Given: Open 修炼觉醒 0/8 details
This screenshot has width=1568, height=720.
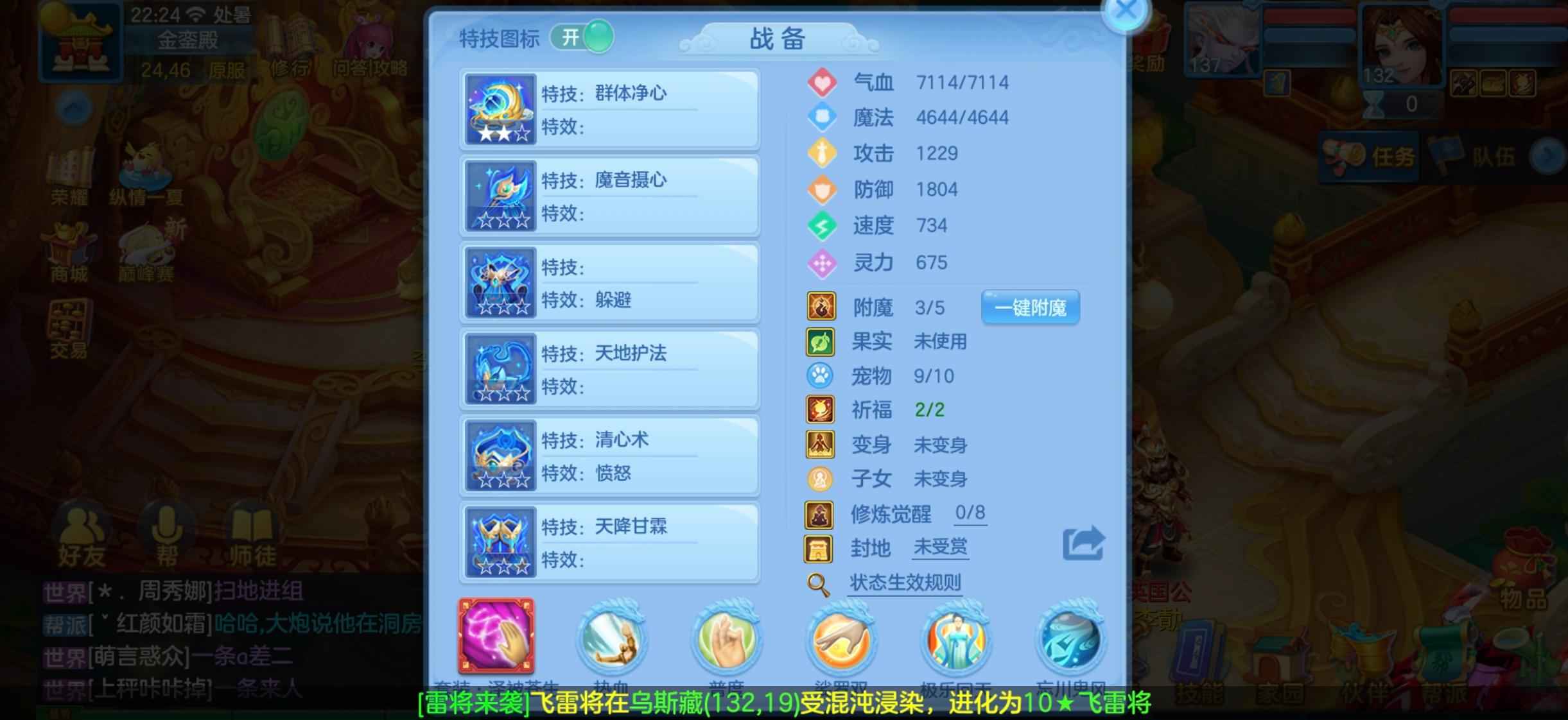Looking at the screenshot, I should pyautogui.click(x=970, y=512).
